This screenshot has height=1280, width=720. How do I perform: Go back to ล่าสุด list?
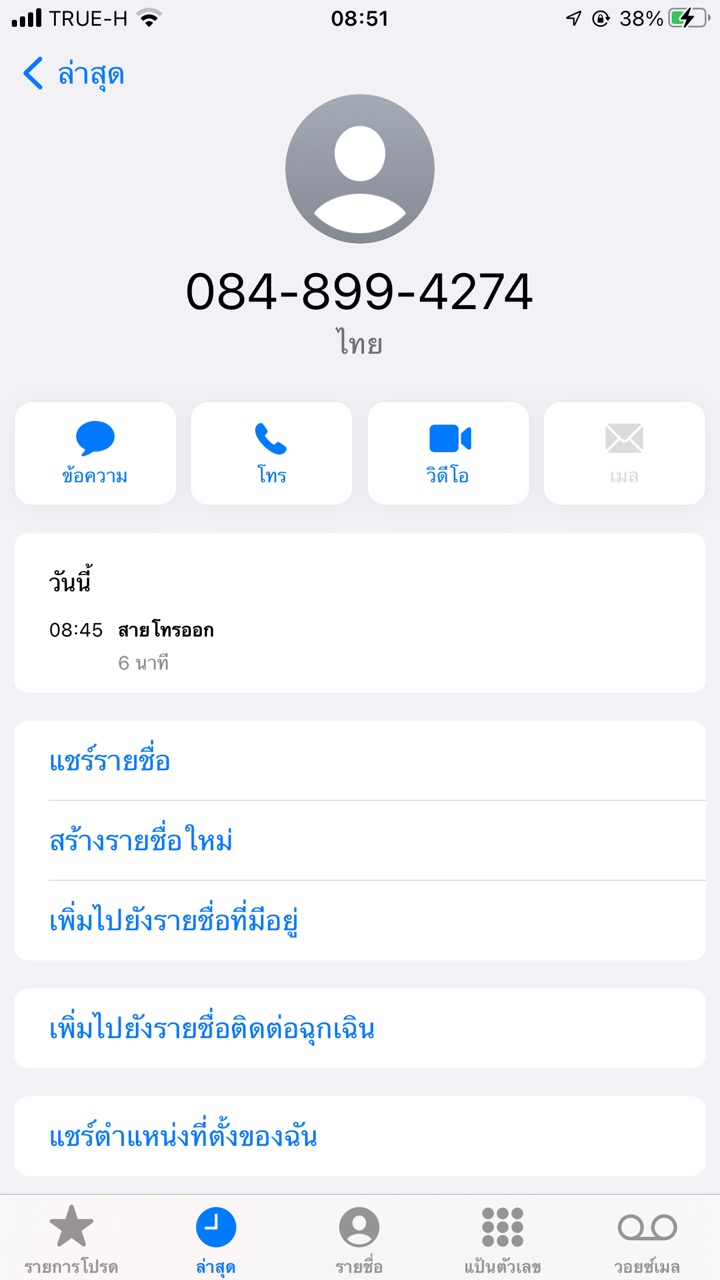pos(73,75)
